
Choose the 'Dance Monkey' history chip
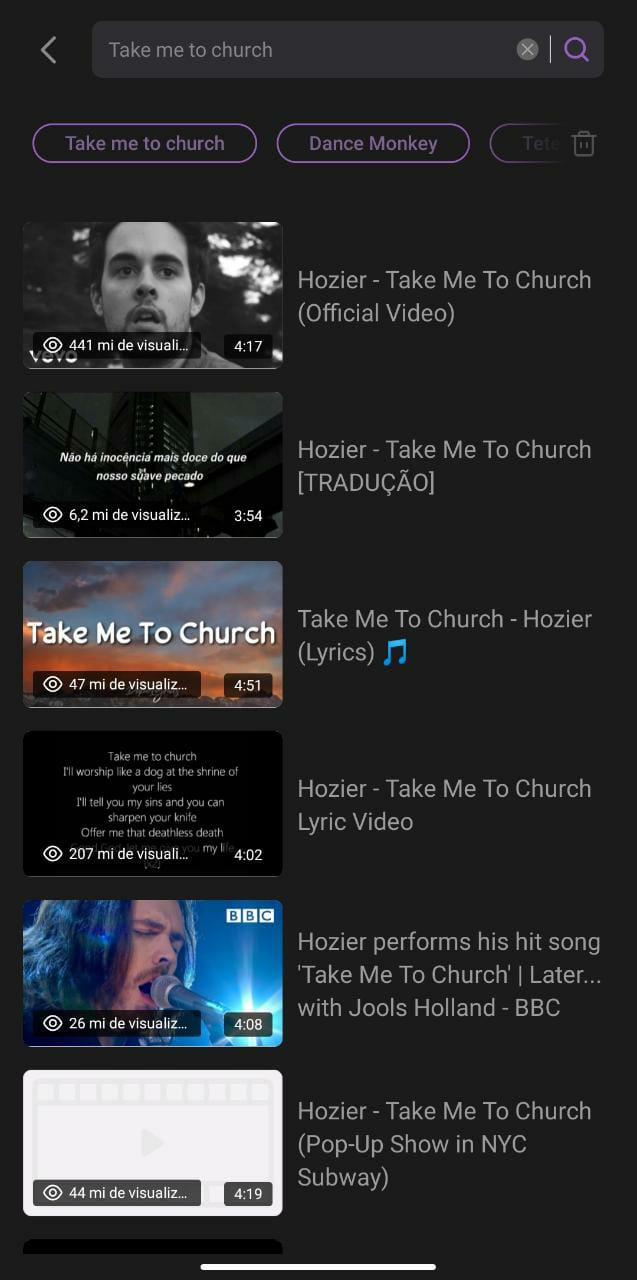pos(373,143)
